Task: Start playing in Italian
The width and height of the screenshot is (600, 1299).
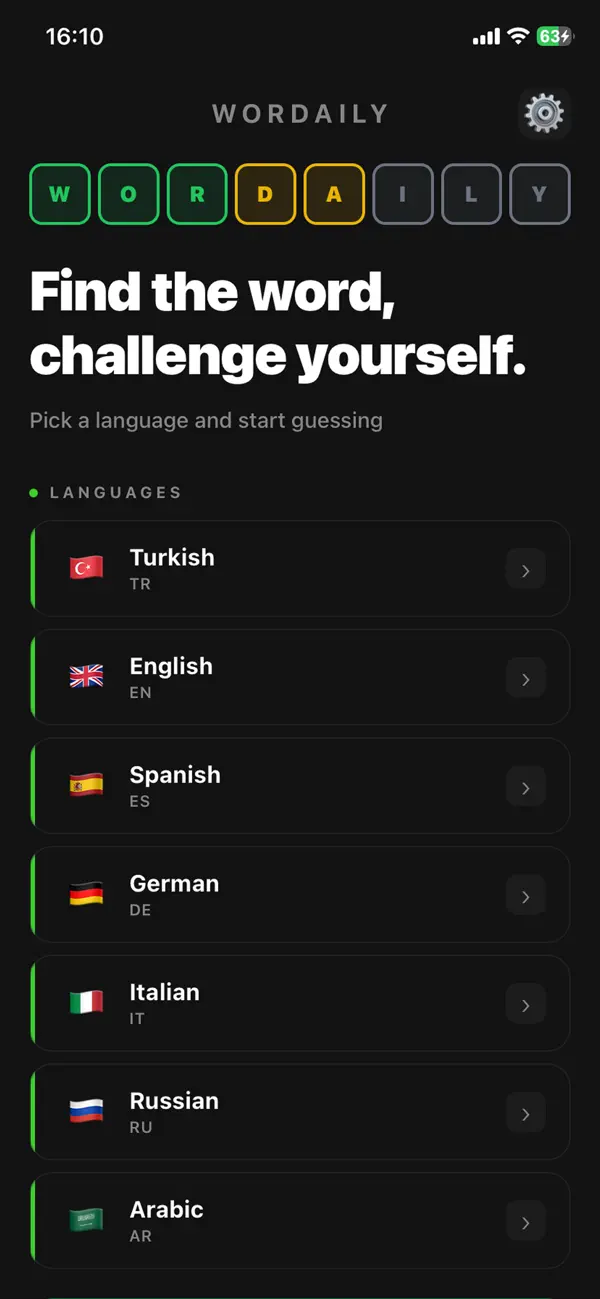Action: (300, 1003)
